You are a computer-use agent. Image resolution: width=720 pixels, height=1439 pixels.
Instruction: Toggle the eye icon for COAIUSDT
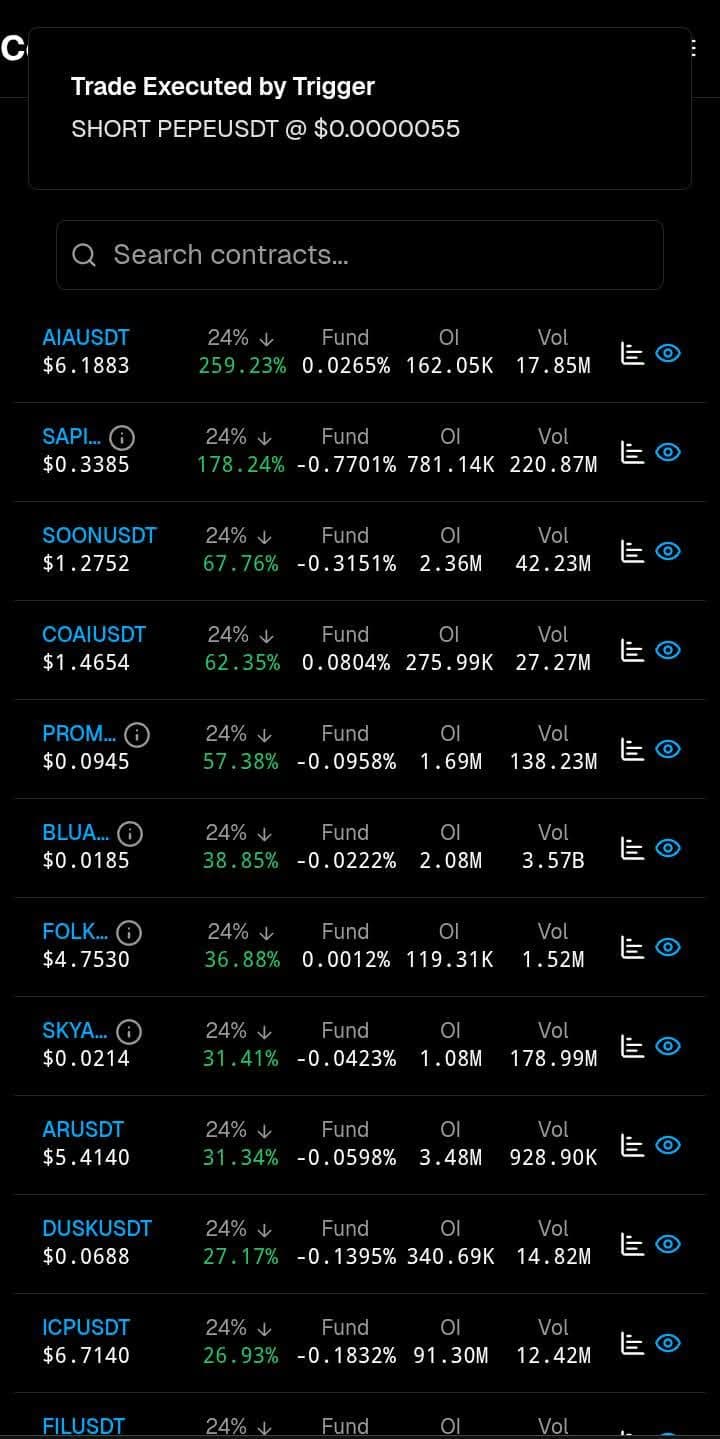(x=668, y=650)
